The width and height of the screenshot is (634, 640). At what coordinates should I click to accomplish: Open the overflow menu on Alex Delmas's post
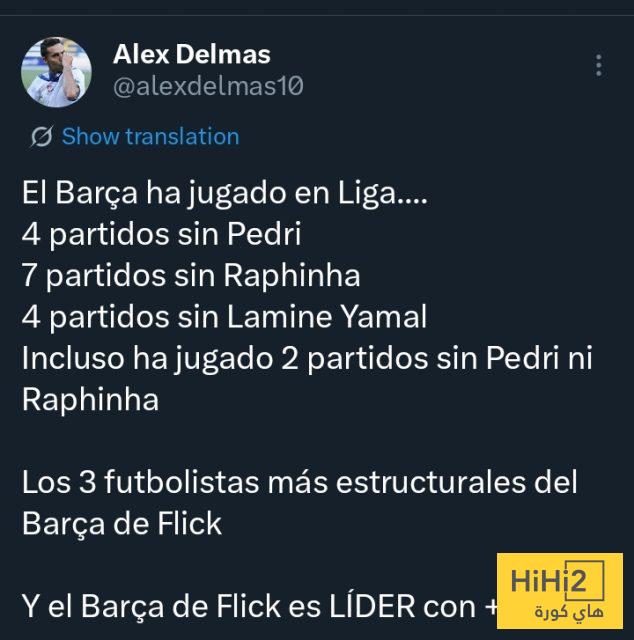[598, 66]
